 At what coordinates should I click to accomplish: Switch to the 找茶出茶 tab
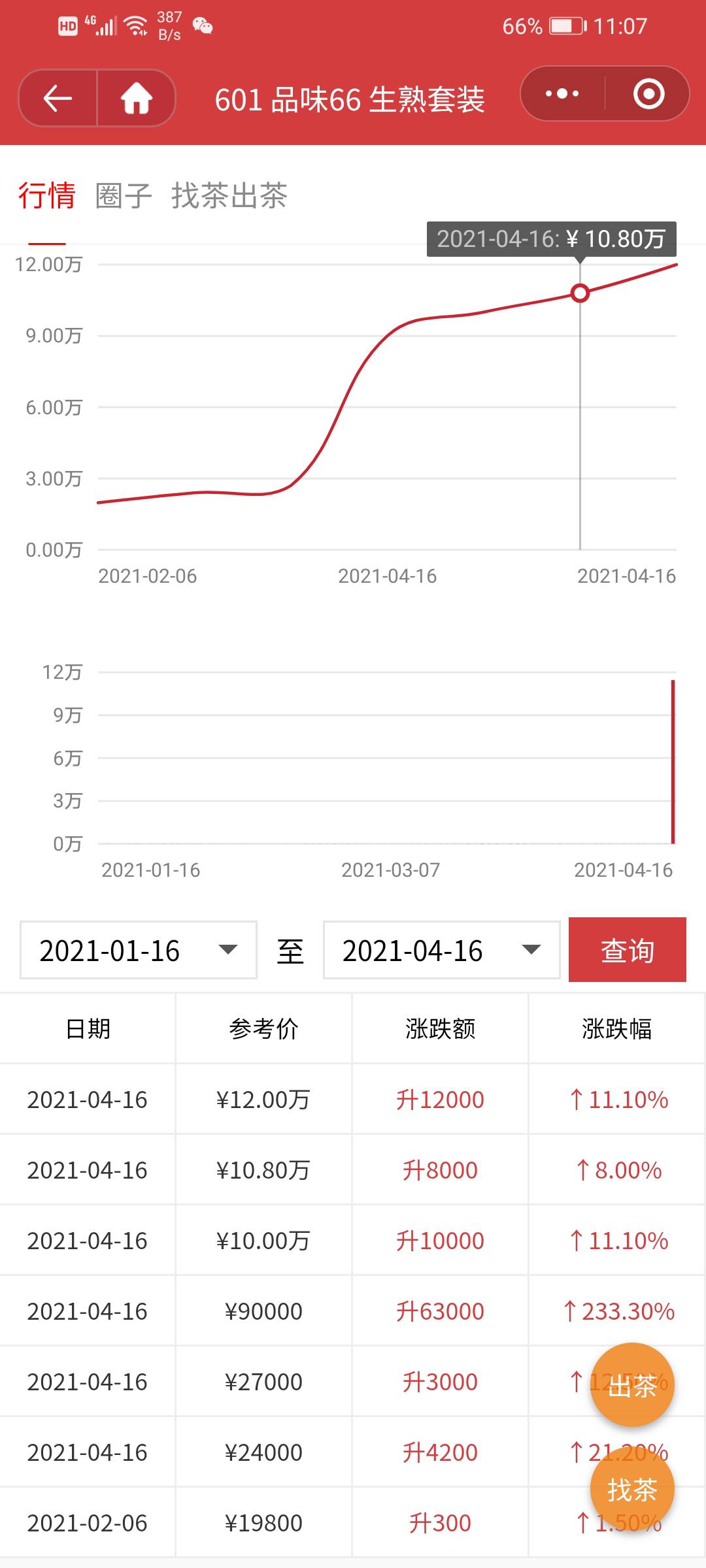(x=229, y=195)
